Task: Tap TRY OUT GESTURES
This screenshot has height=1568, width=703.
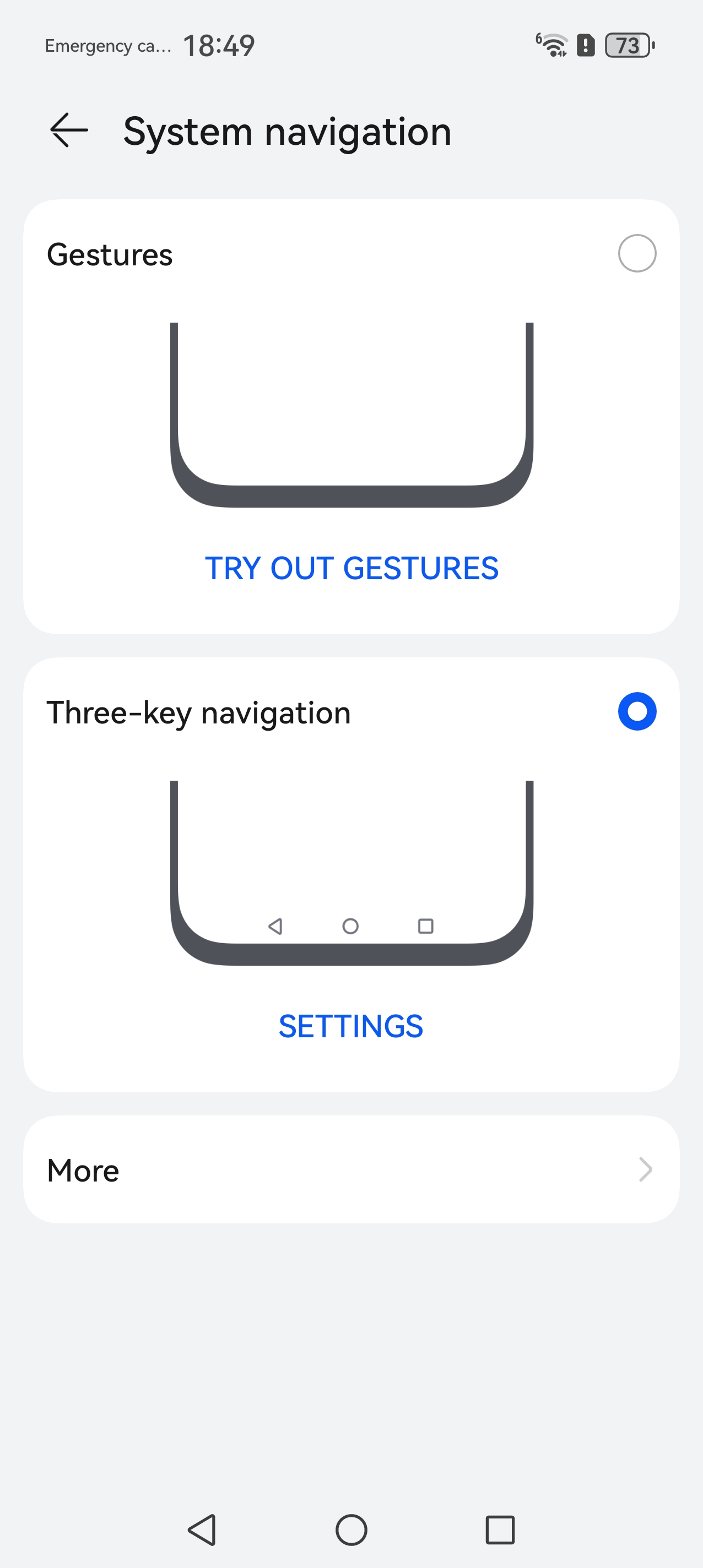Action: (351, 568)
